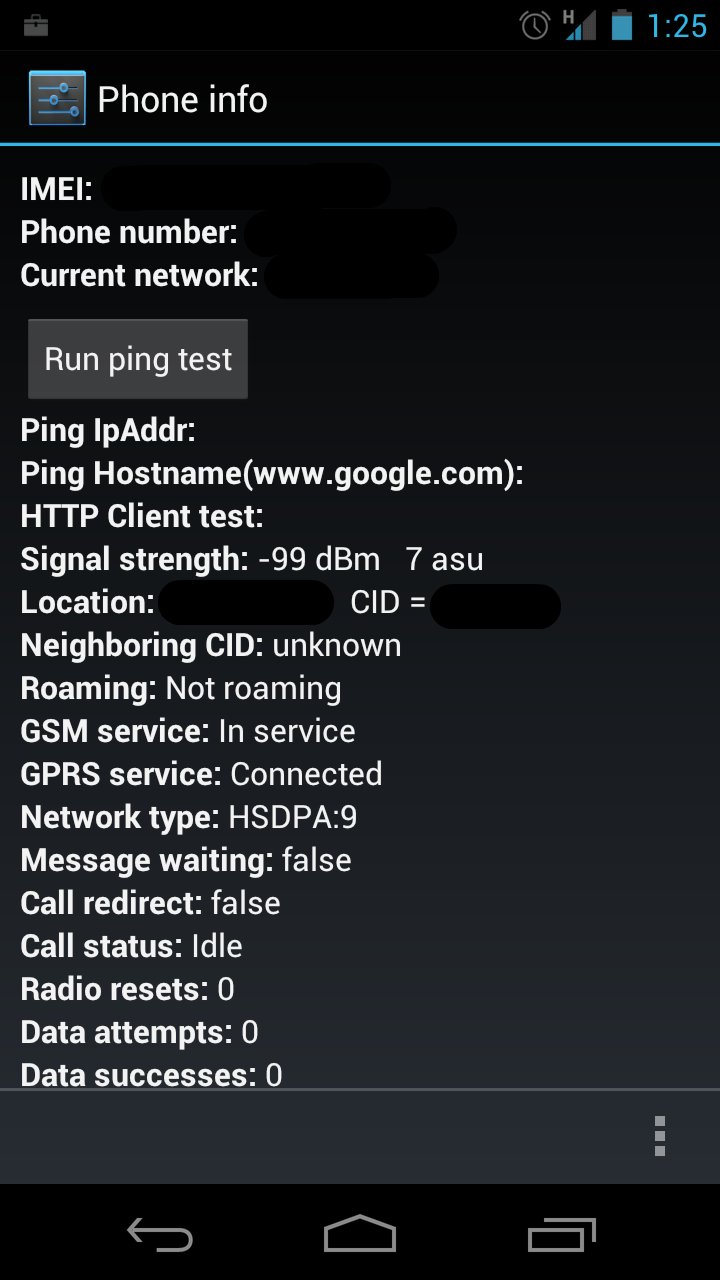The width and height of the screenshot is (720, 1280).
Task: Select the Roaming status line
Action: point(180,688)
